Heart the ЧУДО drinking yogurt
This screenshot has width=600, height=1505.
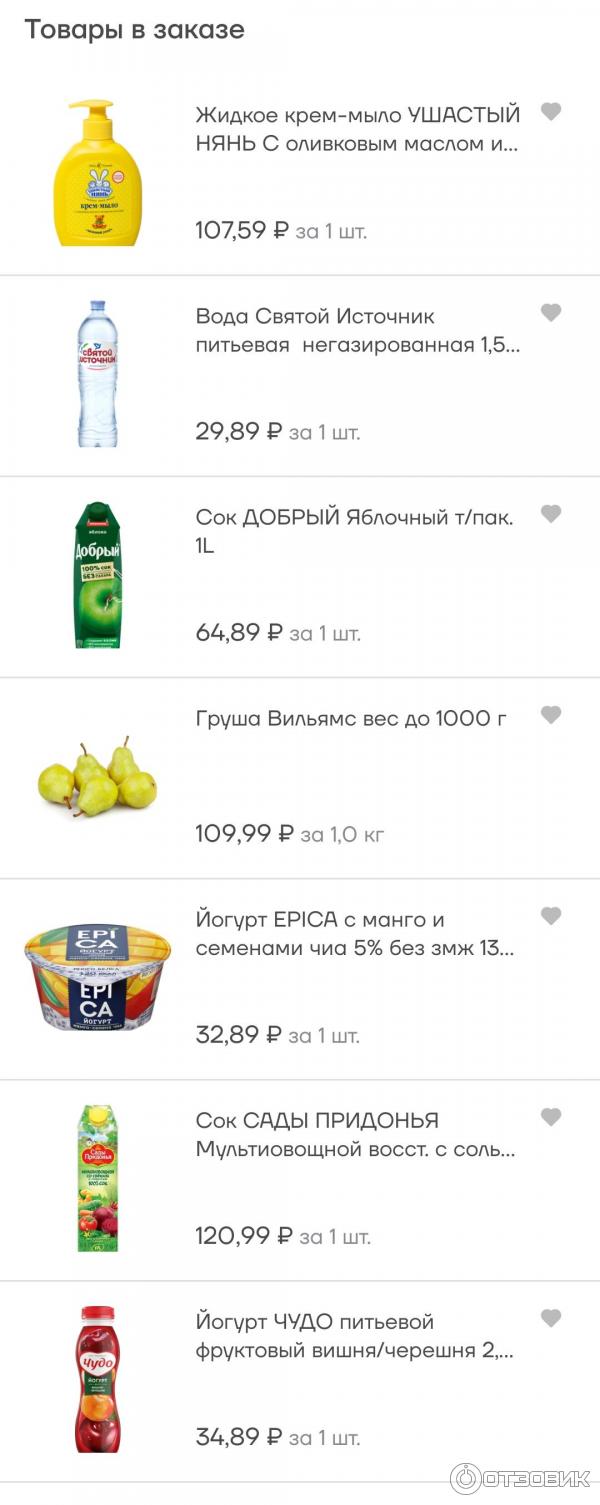click(551, 1318)
